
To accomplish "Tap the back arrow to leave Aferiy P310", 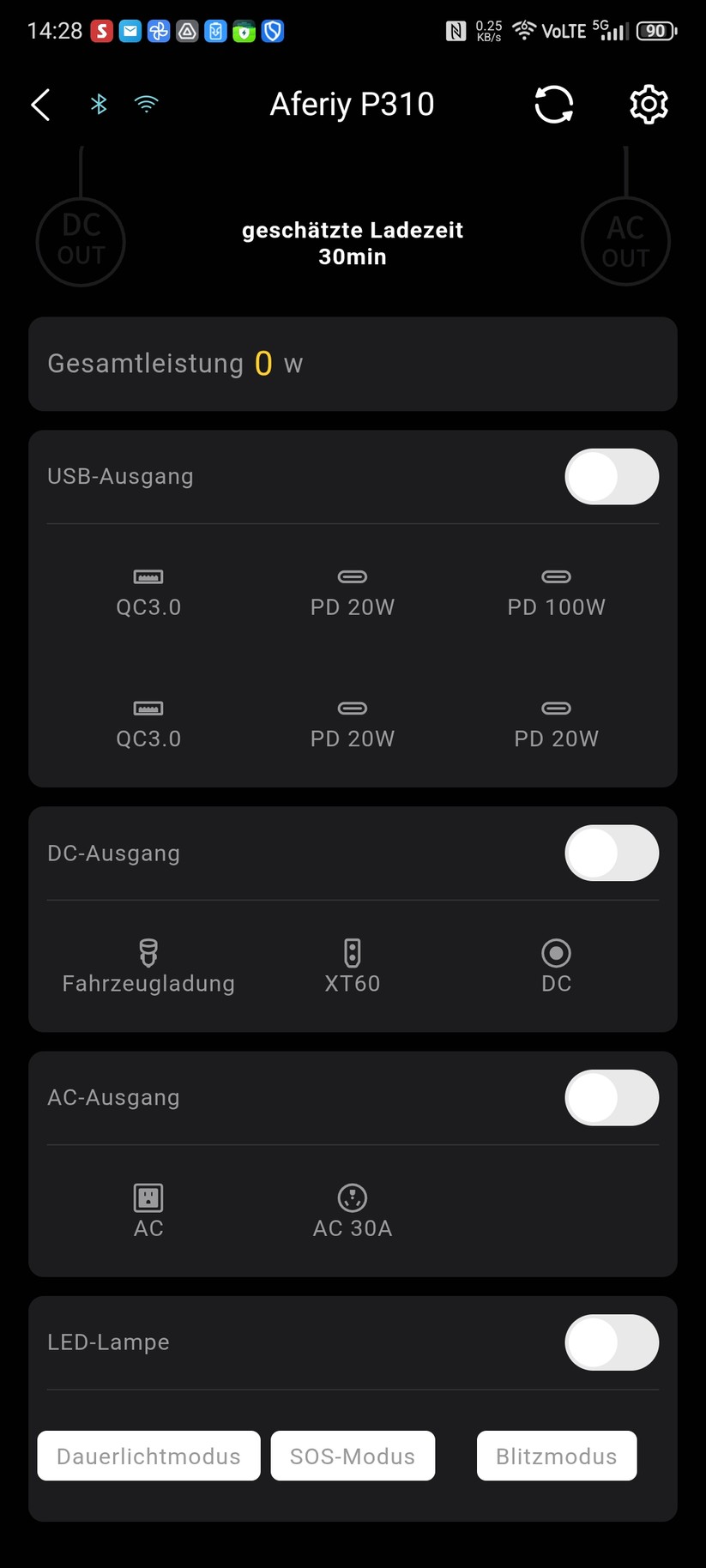I will tap(39, 104).
